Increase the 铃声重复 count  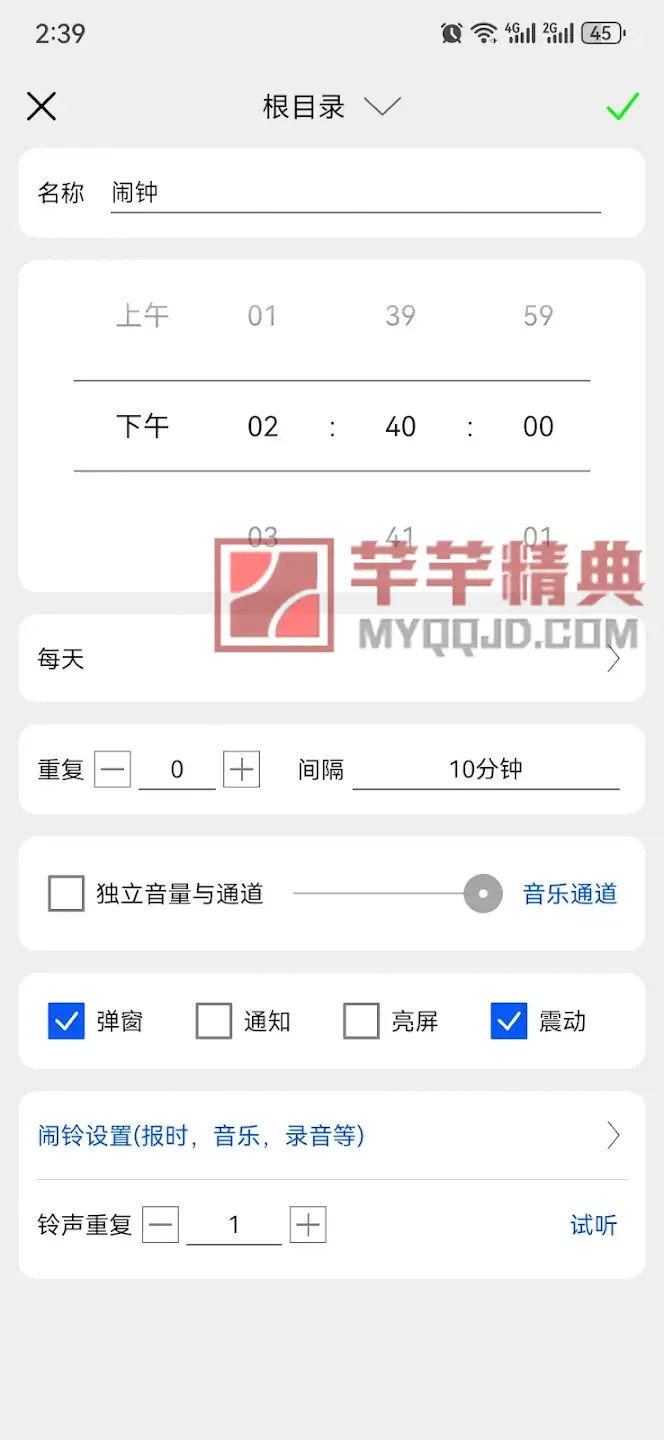tap(308, 1225)
